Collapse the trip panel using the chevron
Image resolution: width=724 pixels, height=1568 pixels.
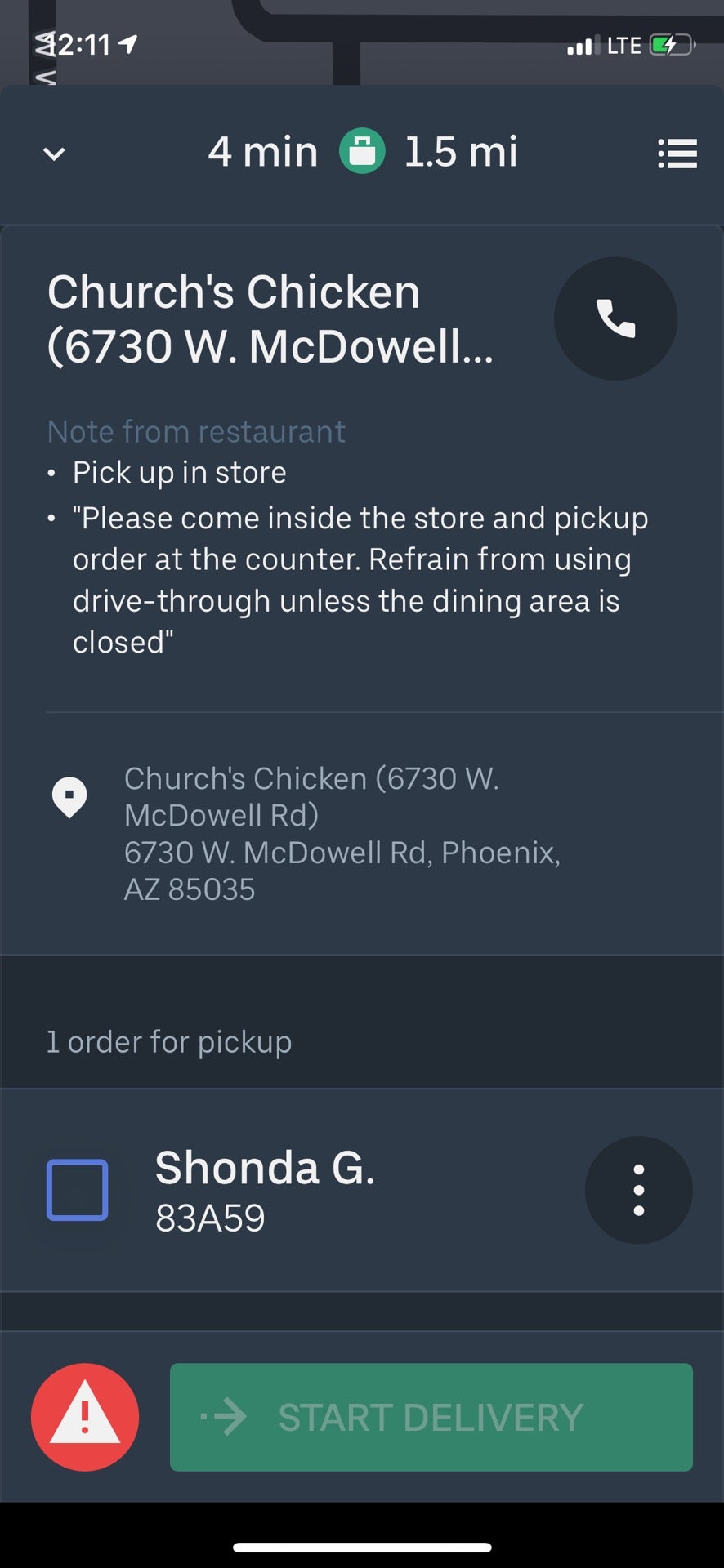tap(52, 154)
